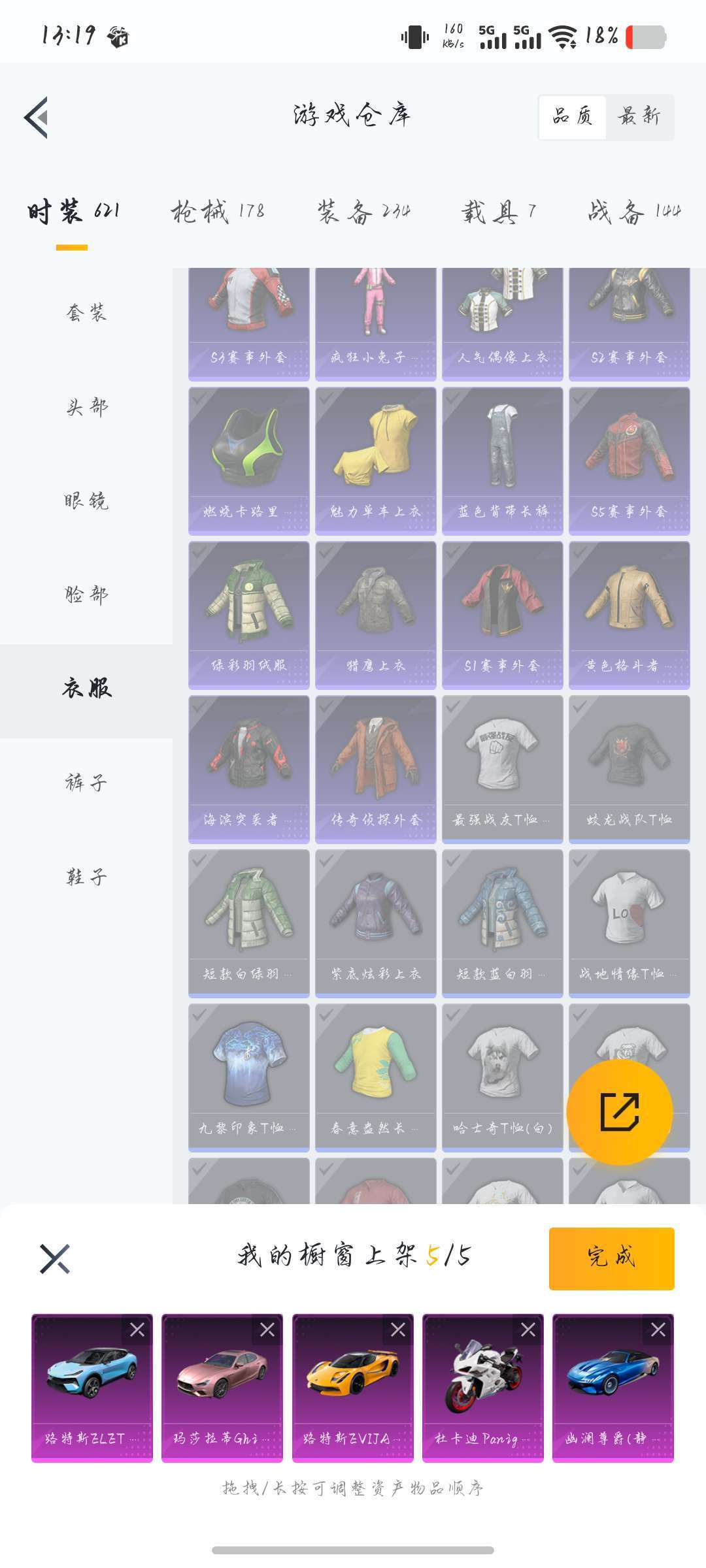Switch to the 装备 tab
The width and height of the screenshot is (706, 1568).
pyautogui.click(x=363, y=212)
